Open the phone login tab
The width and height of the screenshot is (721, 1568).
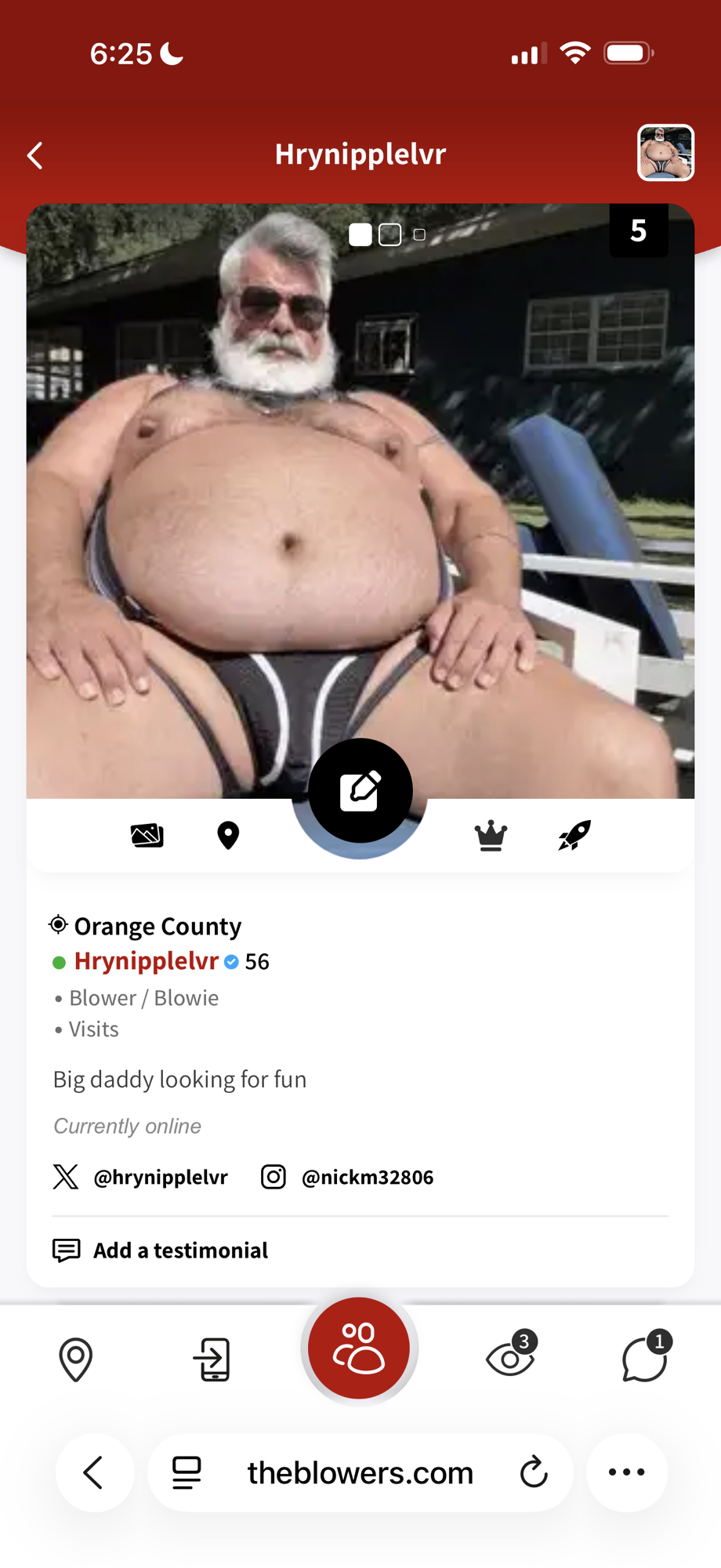click(212, 1359)
